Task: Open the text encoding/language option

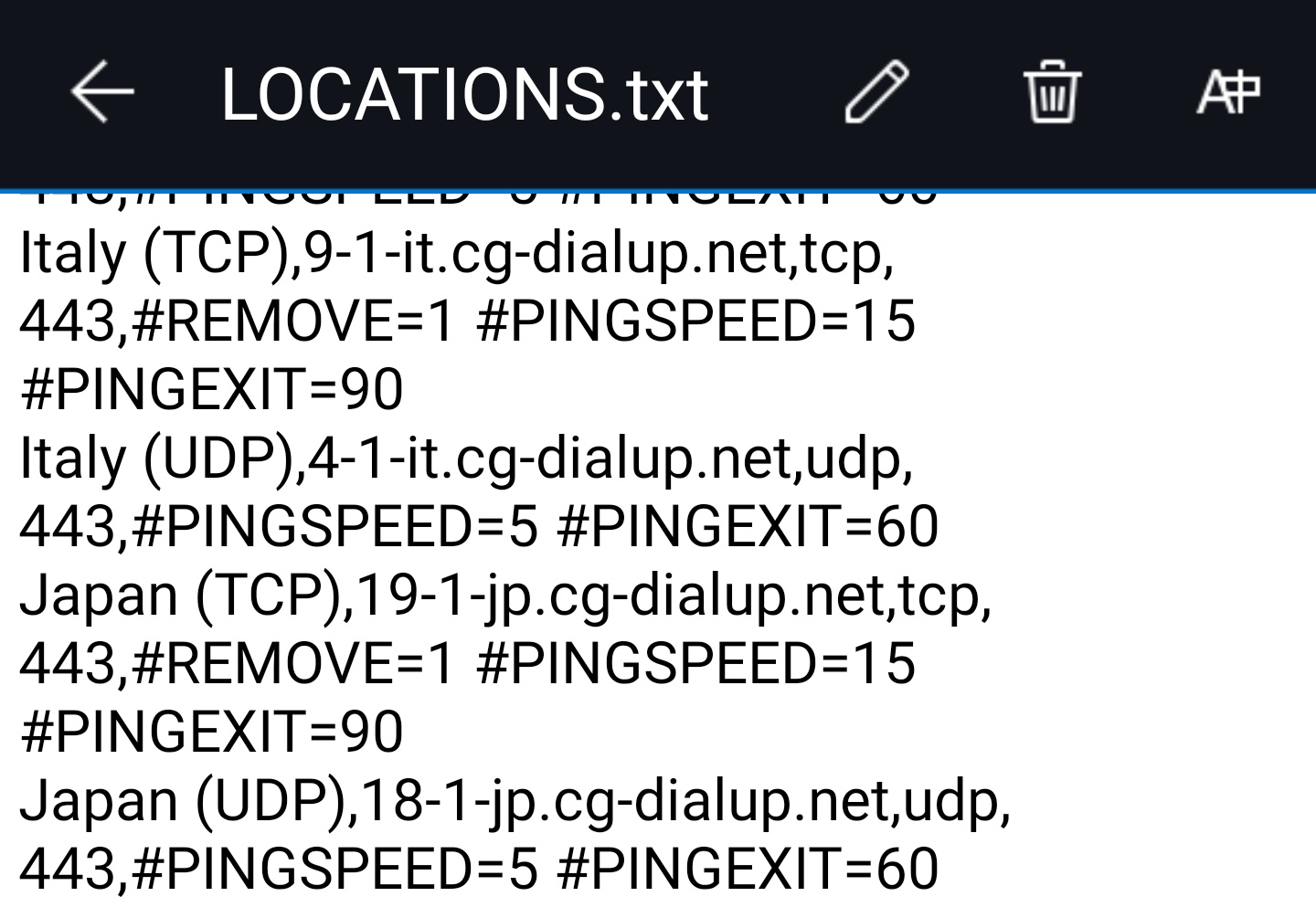Action: coord(1228,91)
